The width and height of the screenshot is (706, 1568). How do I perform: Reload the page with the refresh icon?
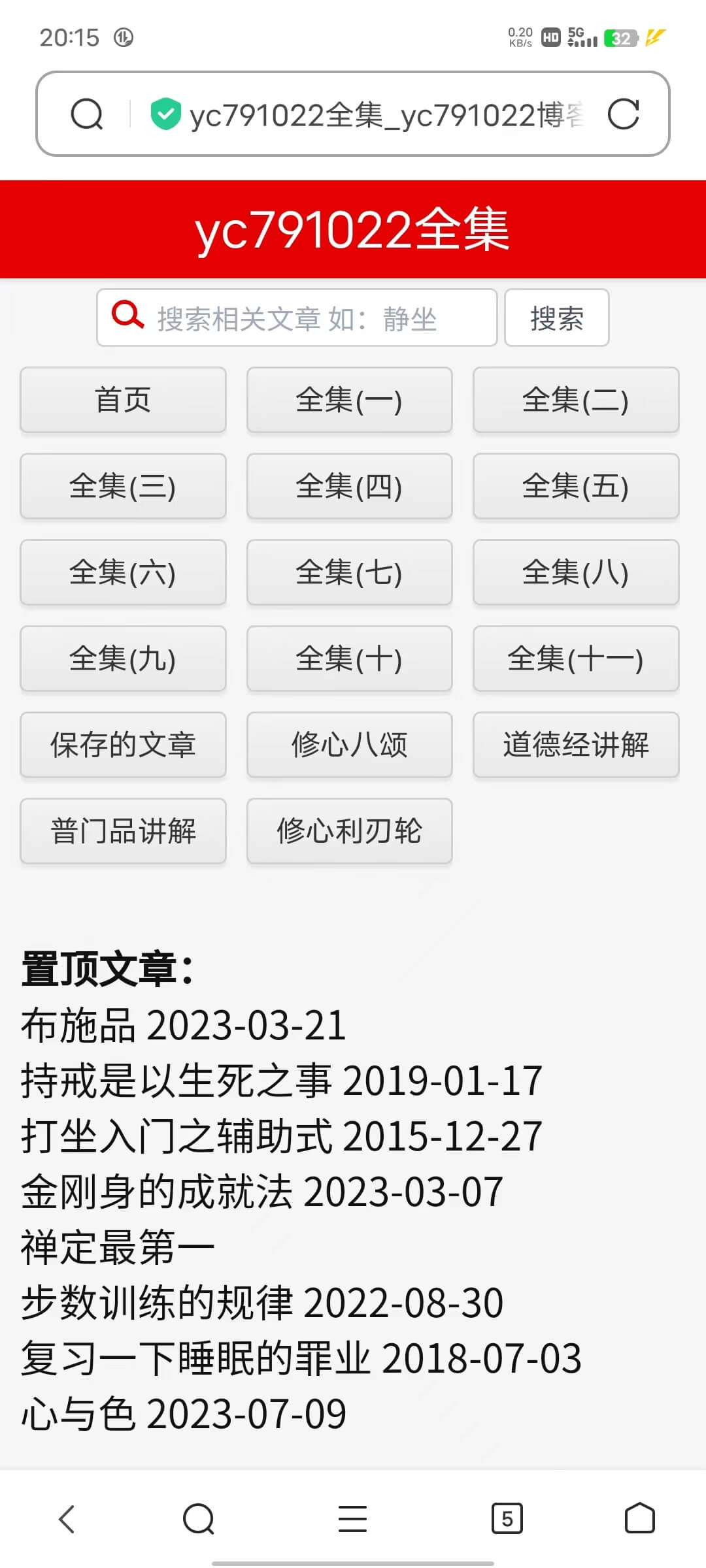tap(623, 114)
